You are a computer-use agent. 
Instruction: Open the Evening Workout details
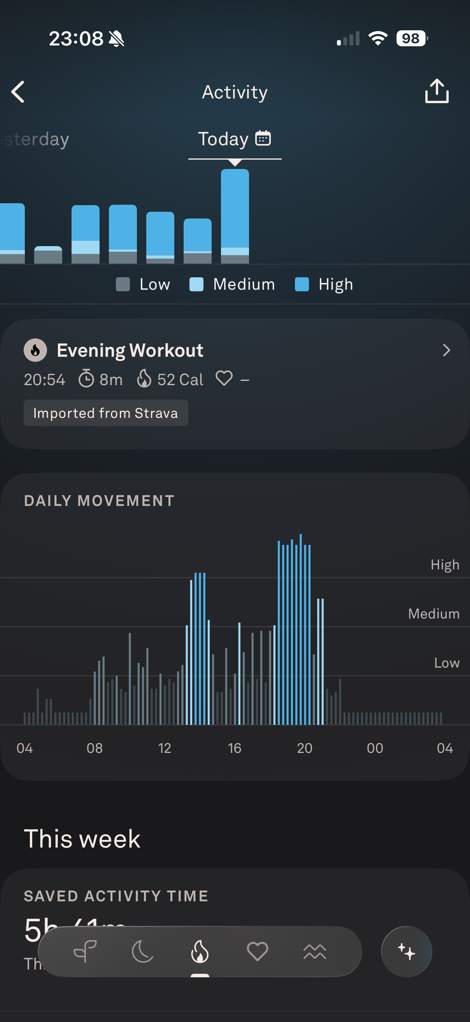click(235, 384)
